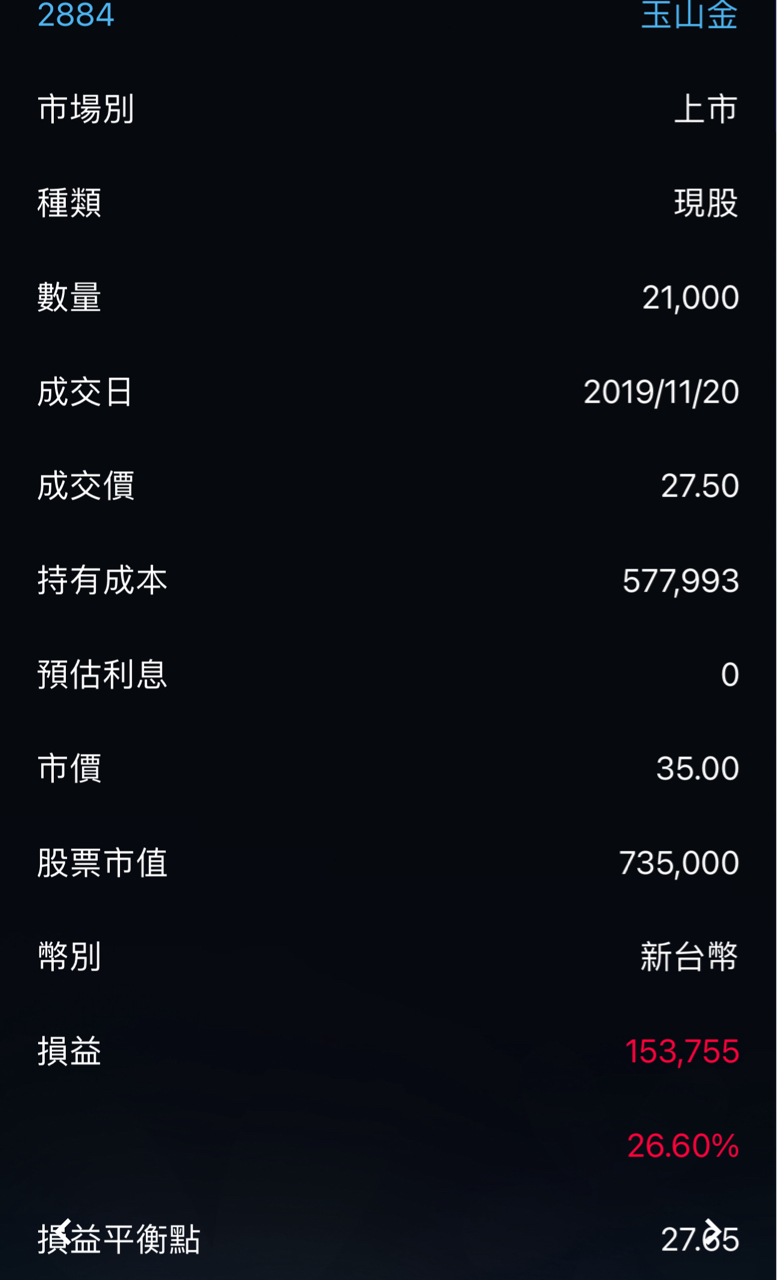Screen dimensions: 777x1280
Task: Open stock code 2884 link
Action: tap(76, 15)
